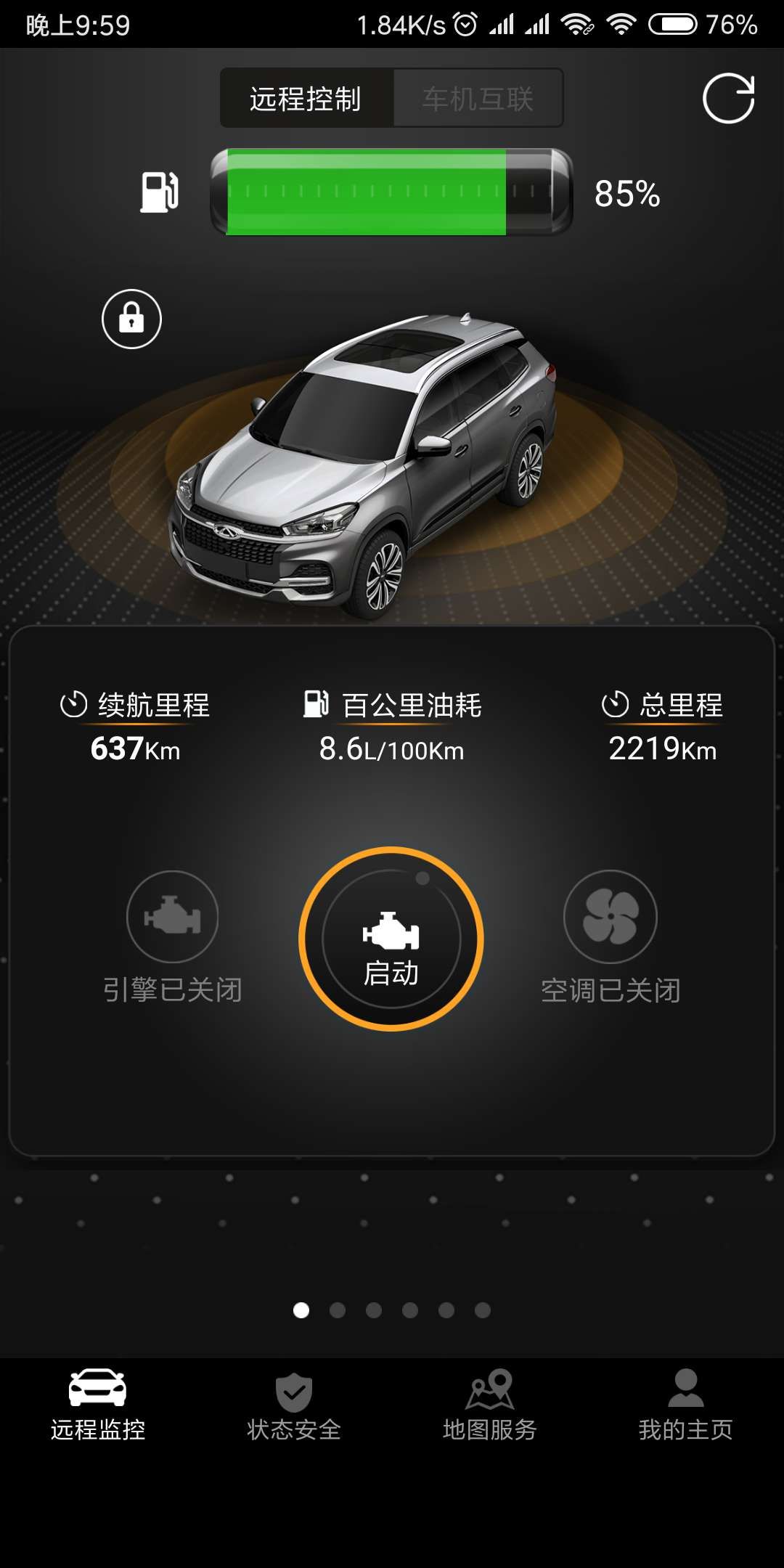Screen dimensions: 784x1568
Task: Select the 远程监控 bottom tab
Action: [98, 1407]
